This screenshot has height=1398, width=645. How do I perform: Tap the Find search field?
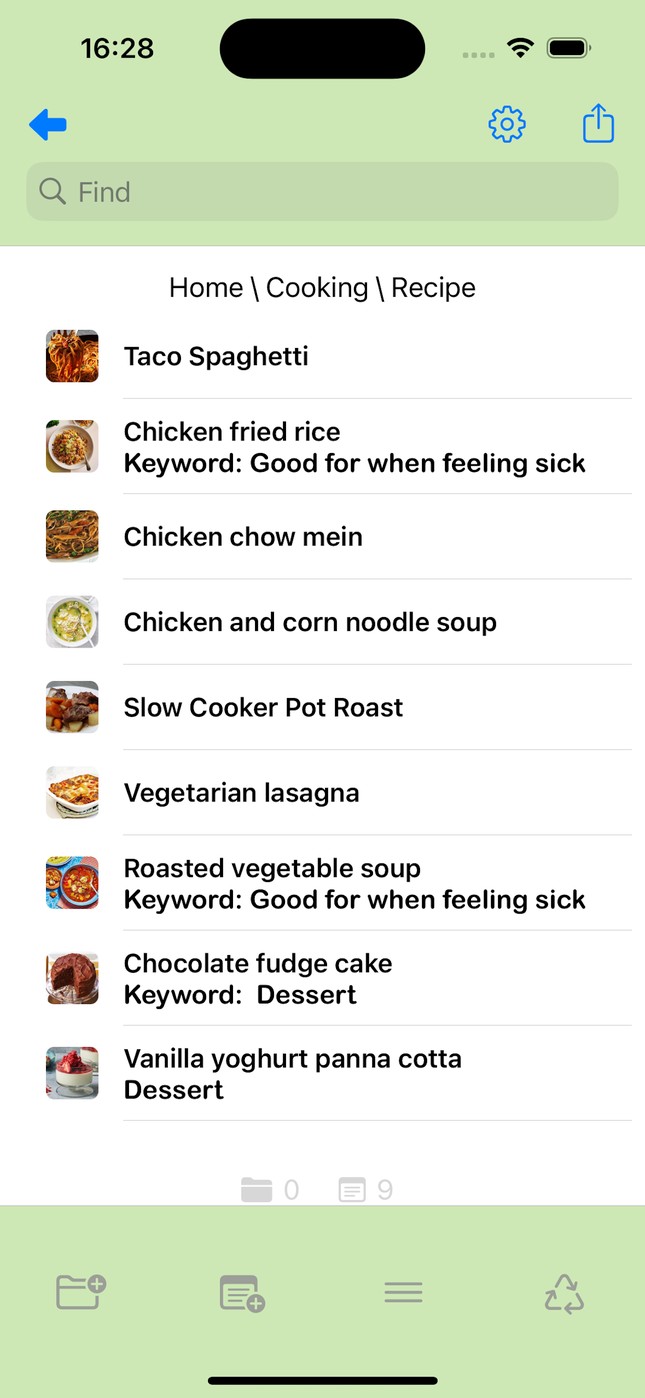coord(322,192)
